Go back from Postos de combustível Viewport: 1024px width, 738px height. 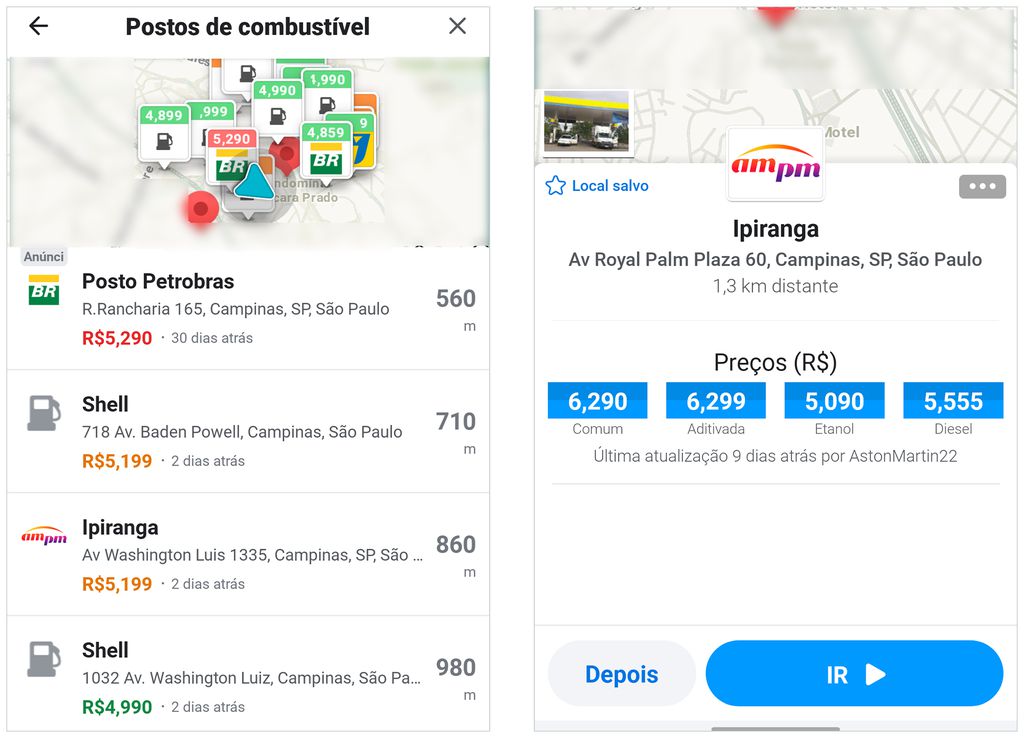[x=39, y=27]
